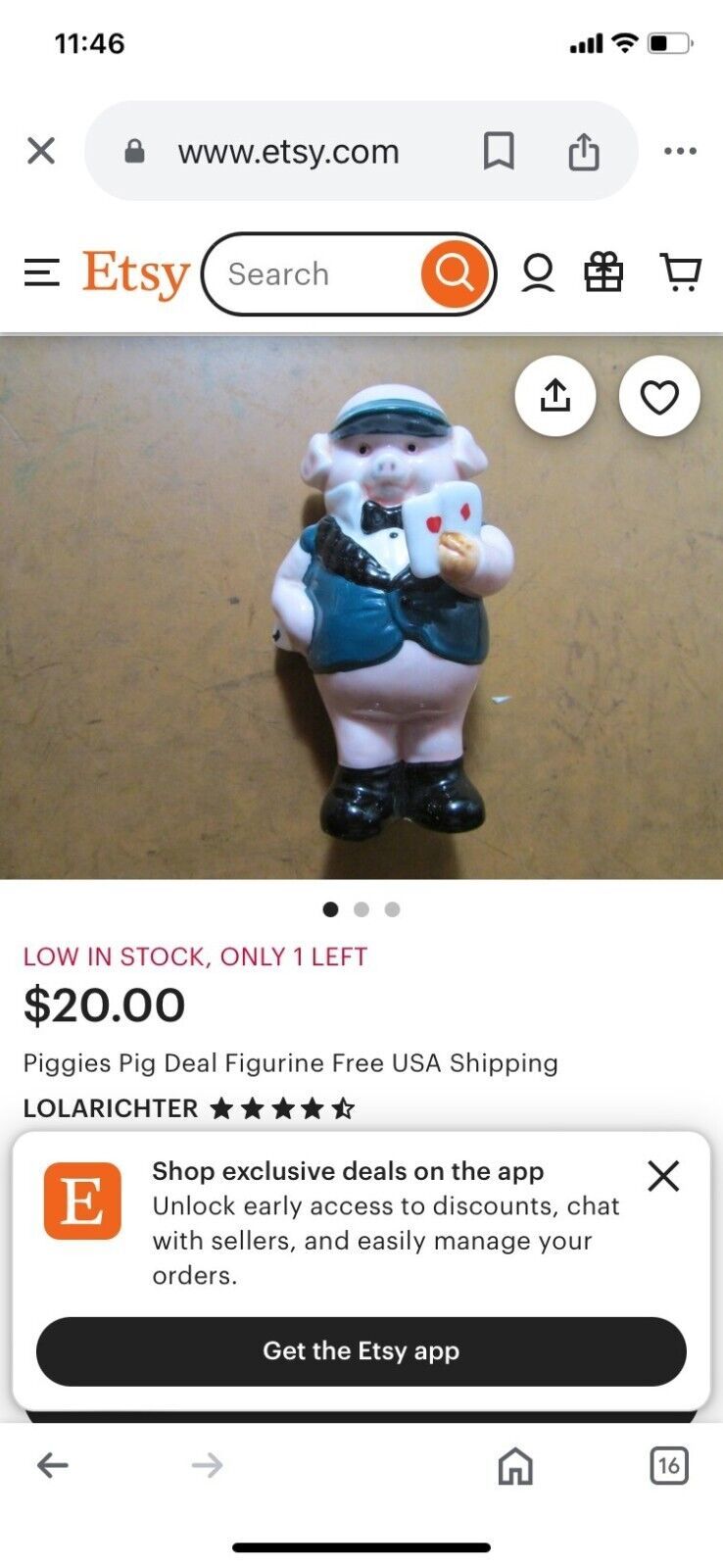View the shopping cart
Viewport: 723px width, 1568px height.
[681, 273]
